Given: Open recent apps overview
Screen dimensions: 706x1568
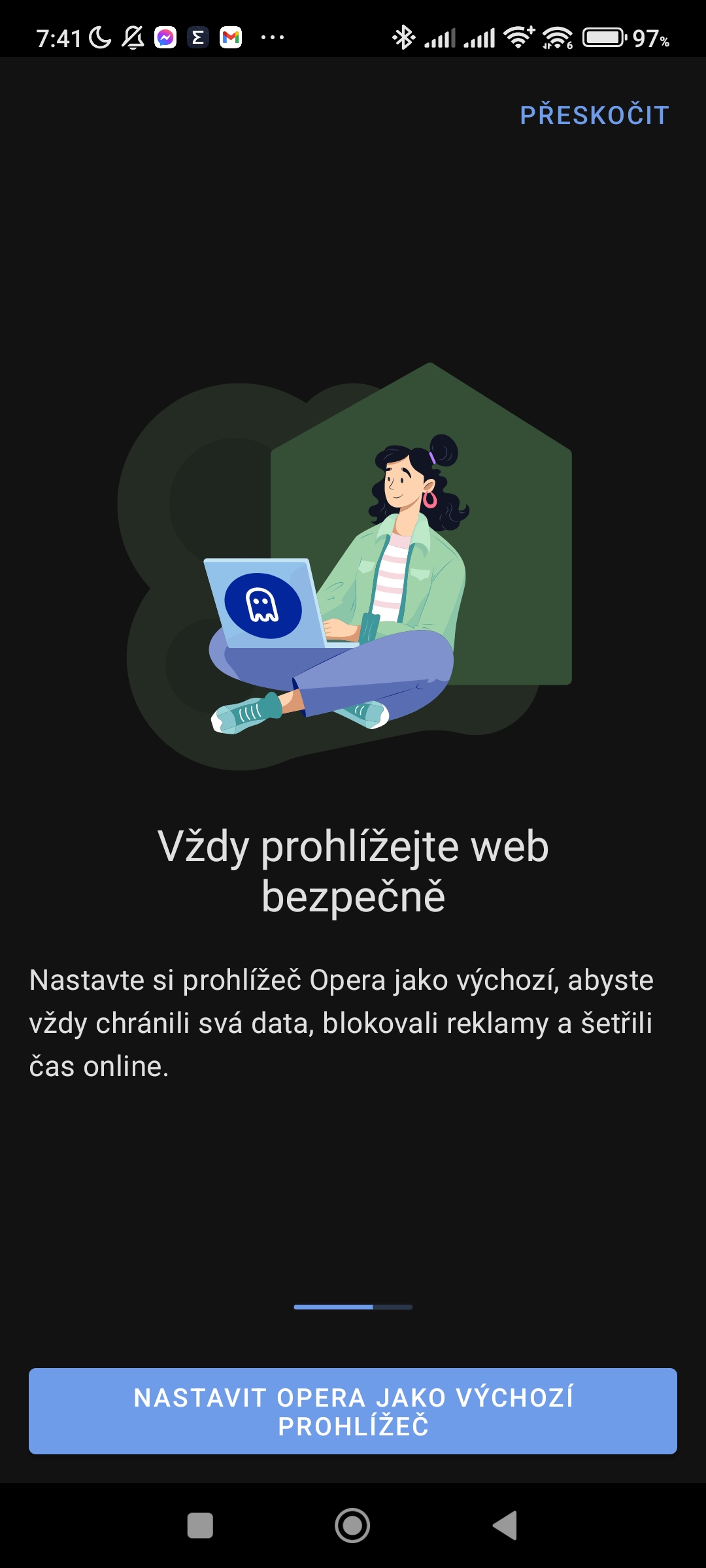Looking at the screenshot, I should [200, 1526].
